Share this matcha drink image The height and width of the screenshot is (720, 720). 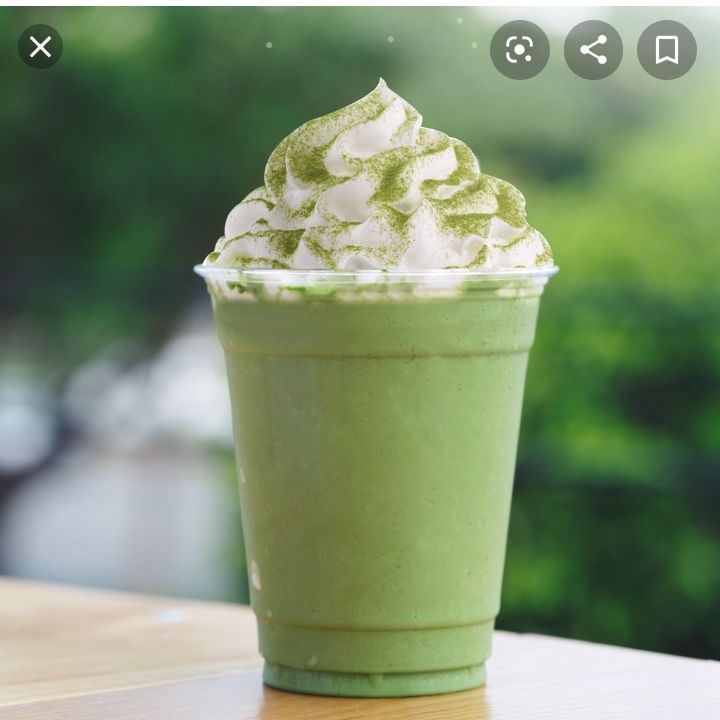point(593,50)
